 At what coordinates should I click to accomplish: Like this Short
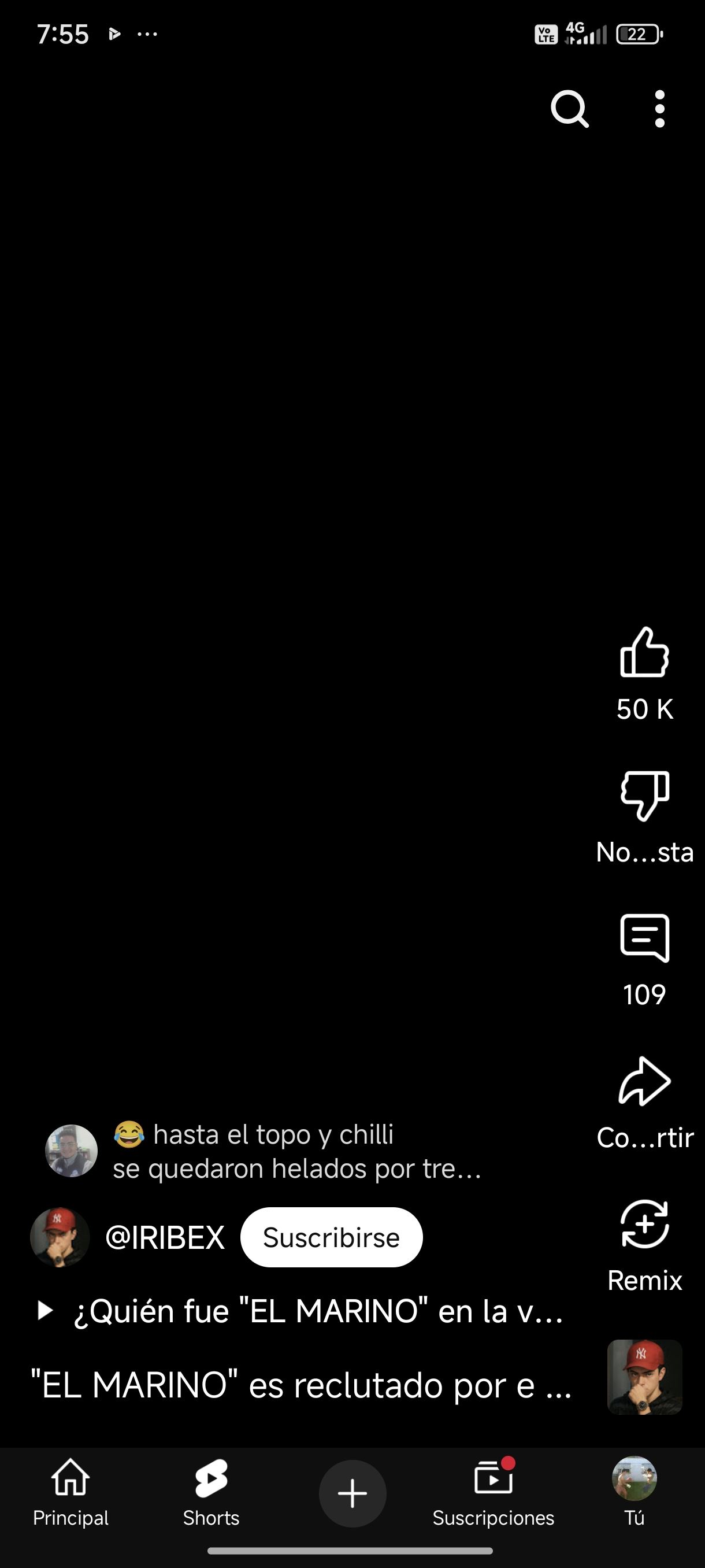pos(644,653)
